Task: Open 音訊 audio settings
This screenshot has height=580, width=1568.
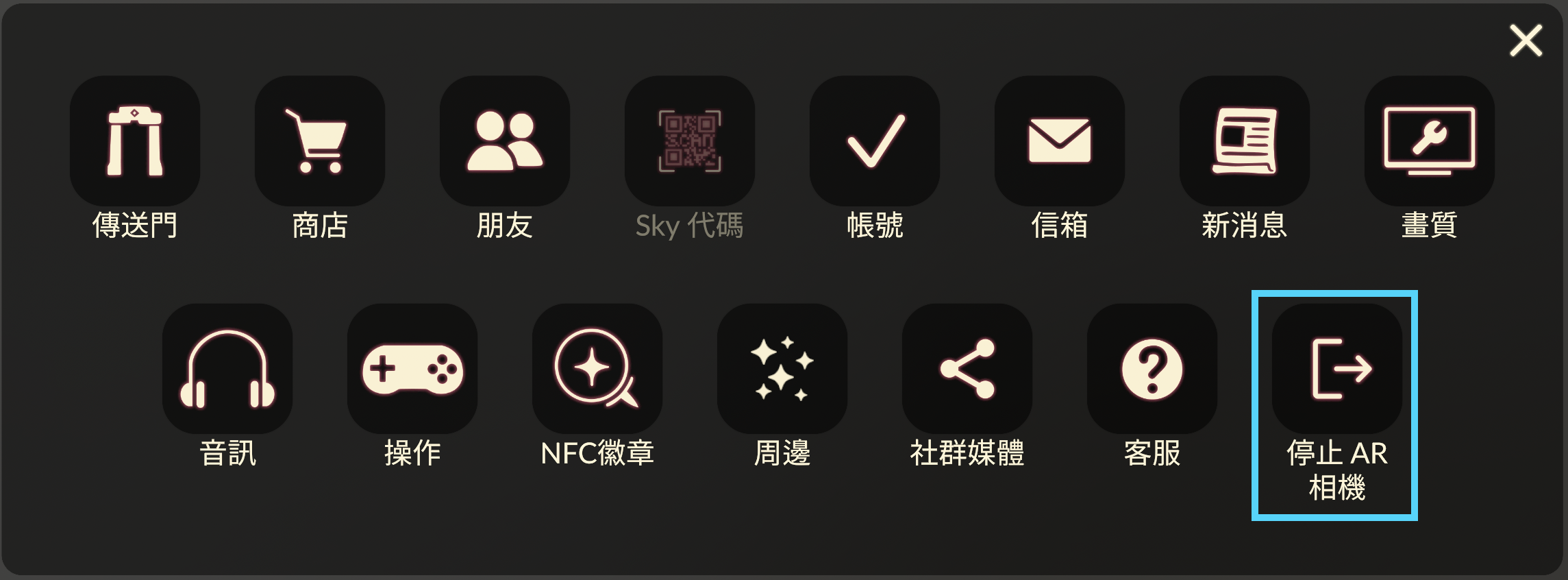Action: click(x=227, y=369)
